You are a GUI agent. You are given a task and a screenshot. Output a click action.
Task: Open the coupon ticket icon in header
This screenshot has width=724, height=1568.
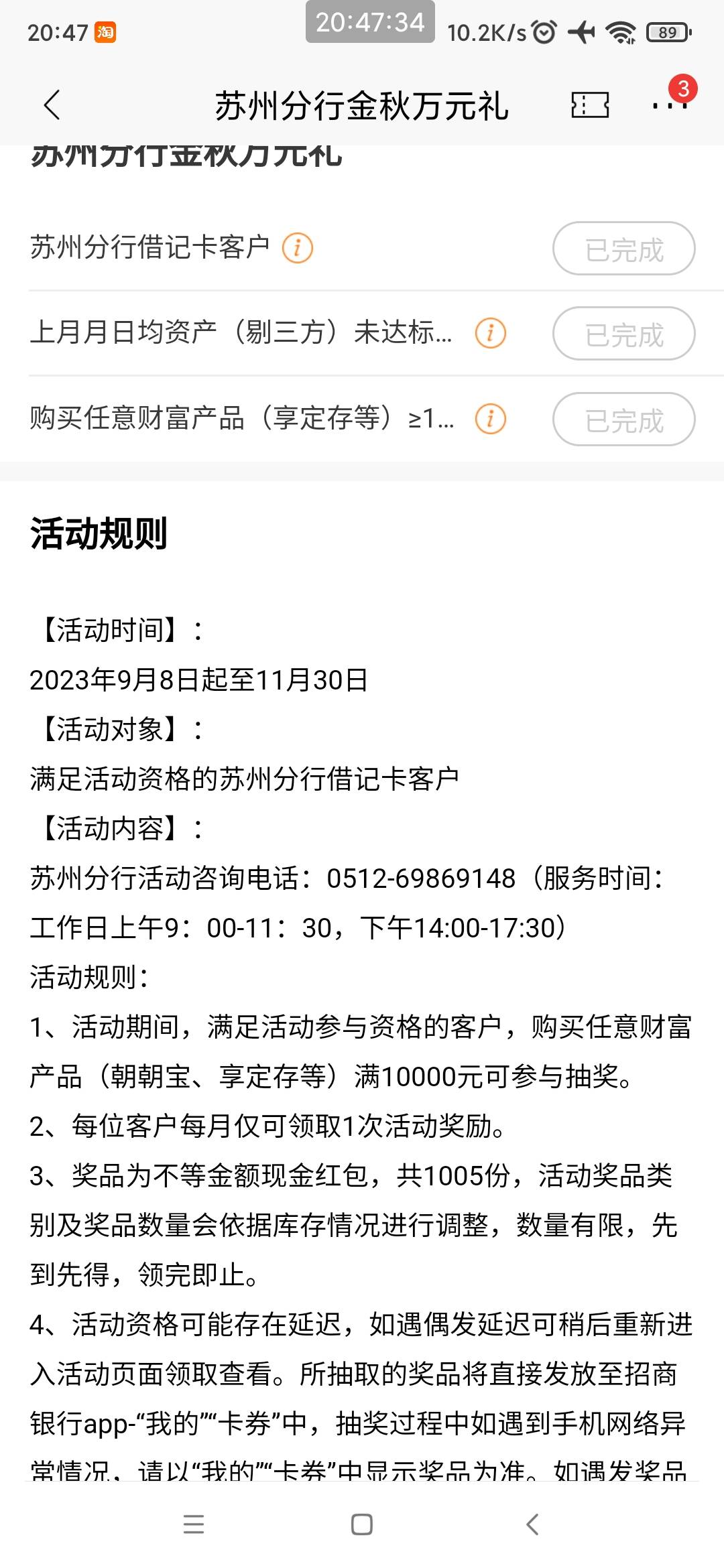pyautogui.click(x=590, y=105)
